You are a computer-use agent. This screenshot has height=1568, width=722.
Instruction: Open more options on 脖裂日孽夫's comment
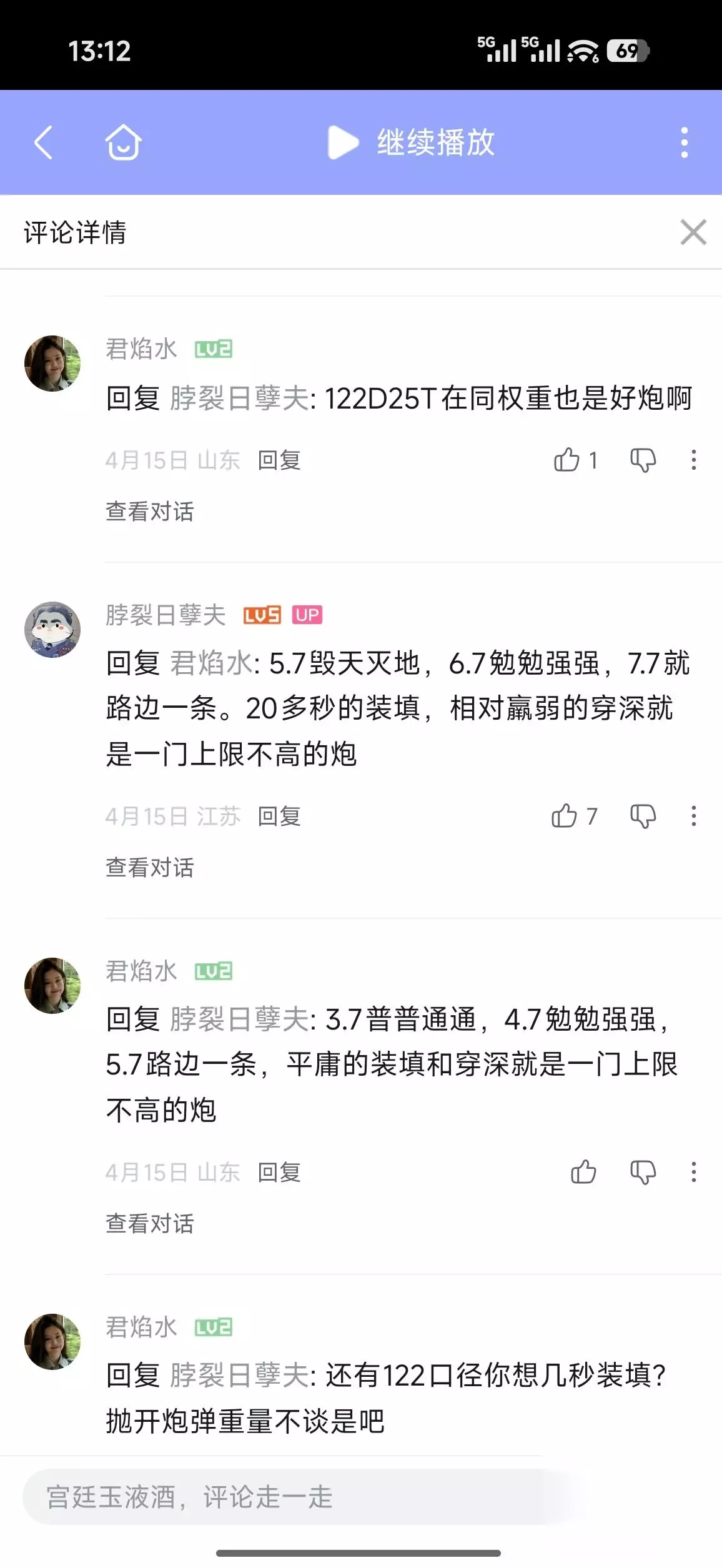[x=693, y=816]
